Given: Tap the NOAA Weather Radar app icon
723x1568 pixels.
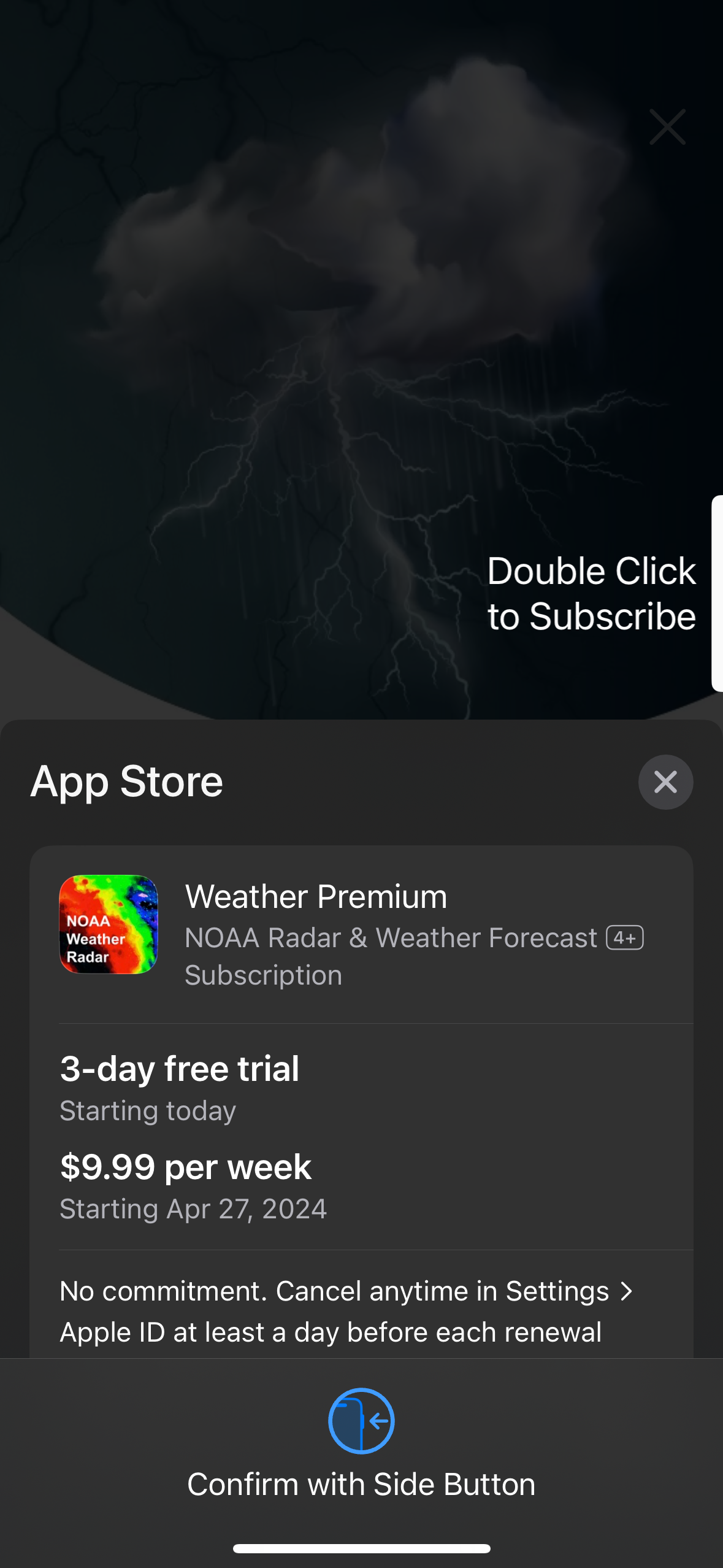Looking at the screenshot, I should pyautogui.click(x=108, y=925).
